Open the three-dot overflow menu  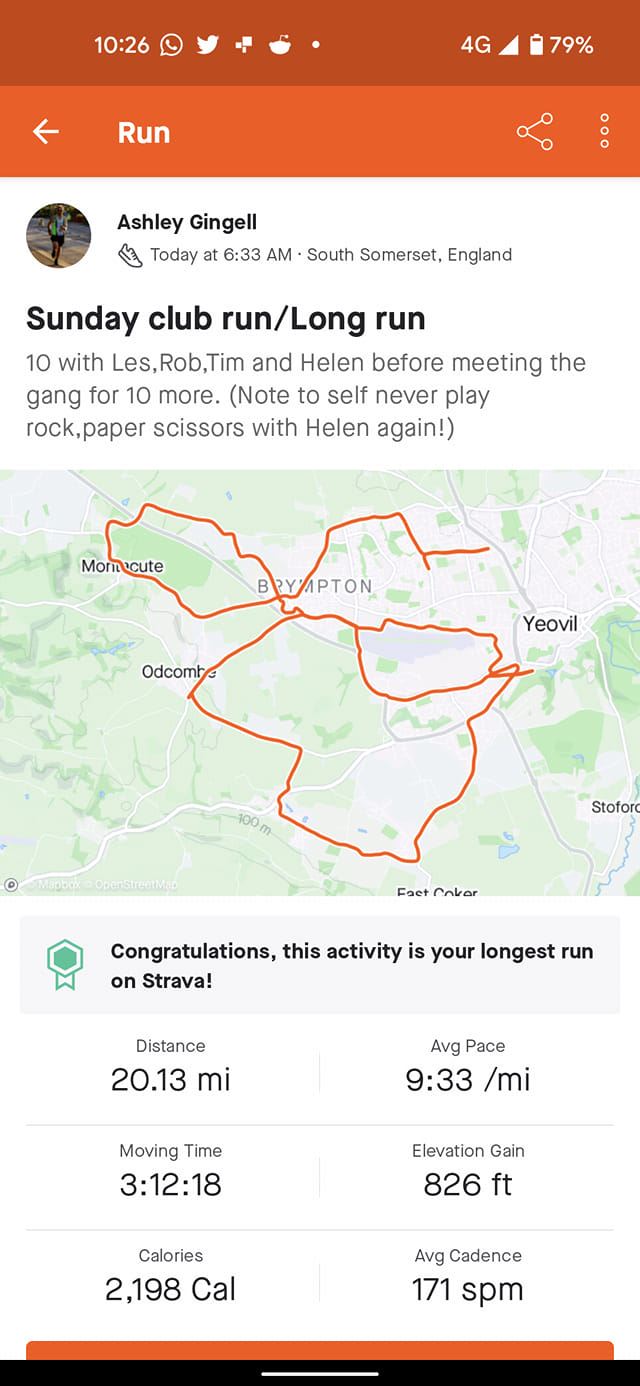604,132
